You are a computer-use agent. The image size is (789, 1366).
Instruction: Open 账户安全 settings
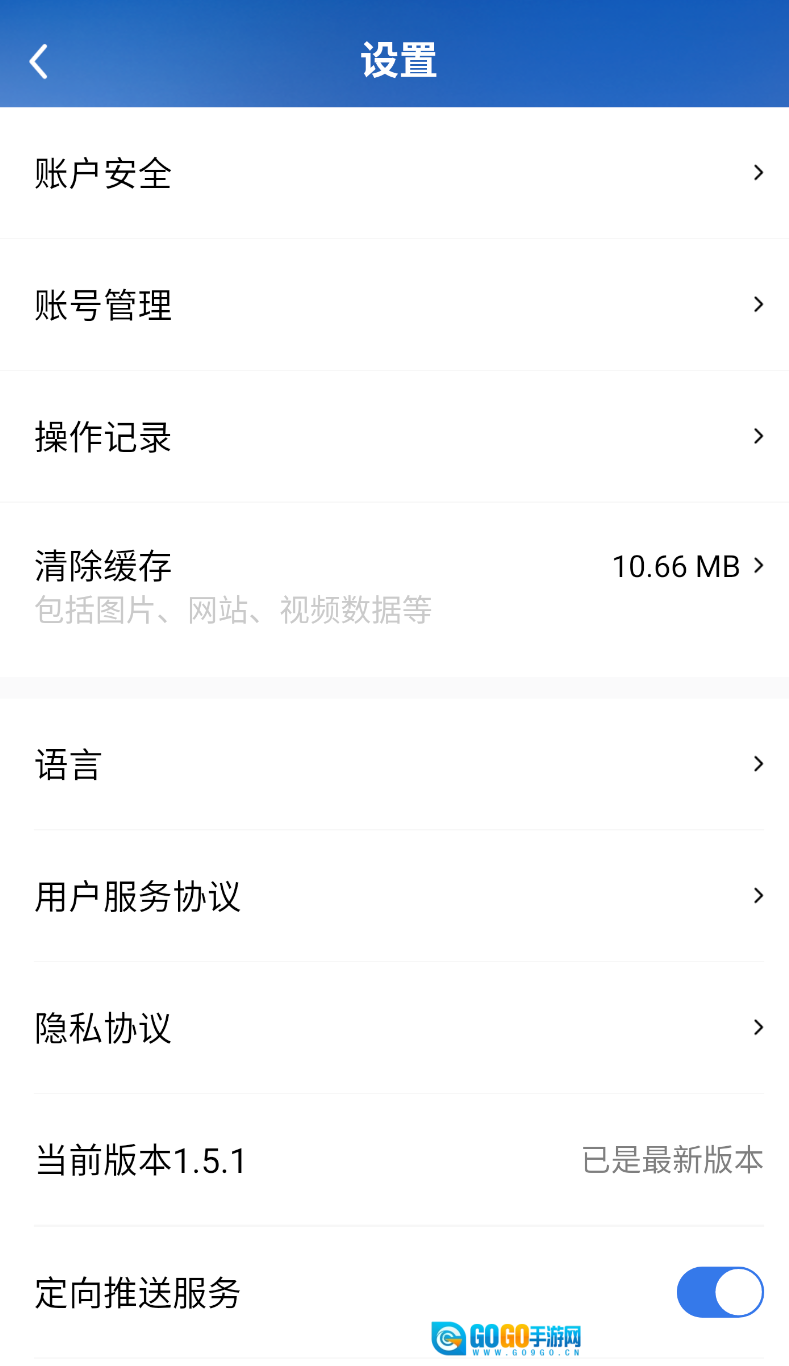click(394, 174)
